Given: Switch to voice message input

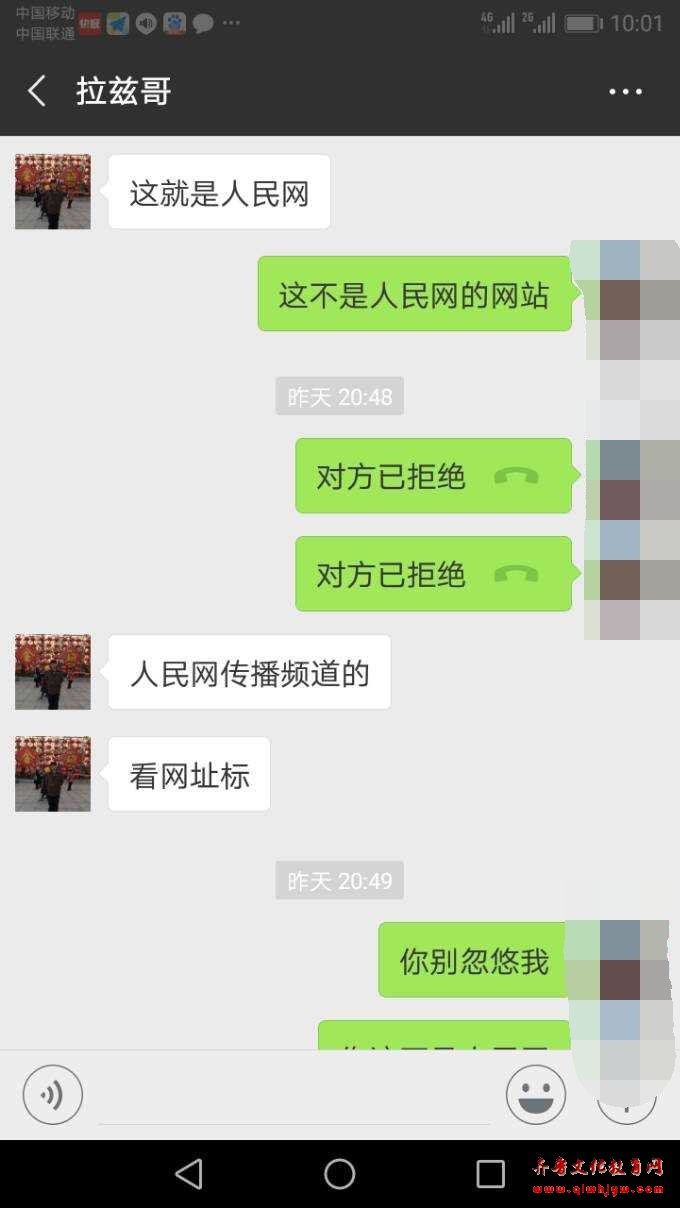Looking at the screenshot, I should [x=52, y=1095].
